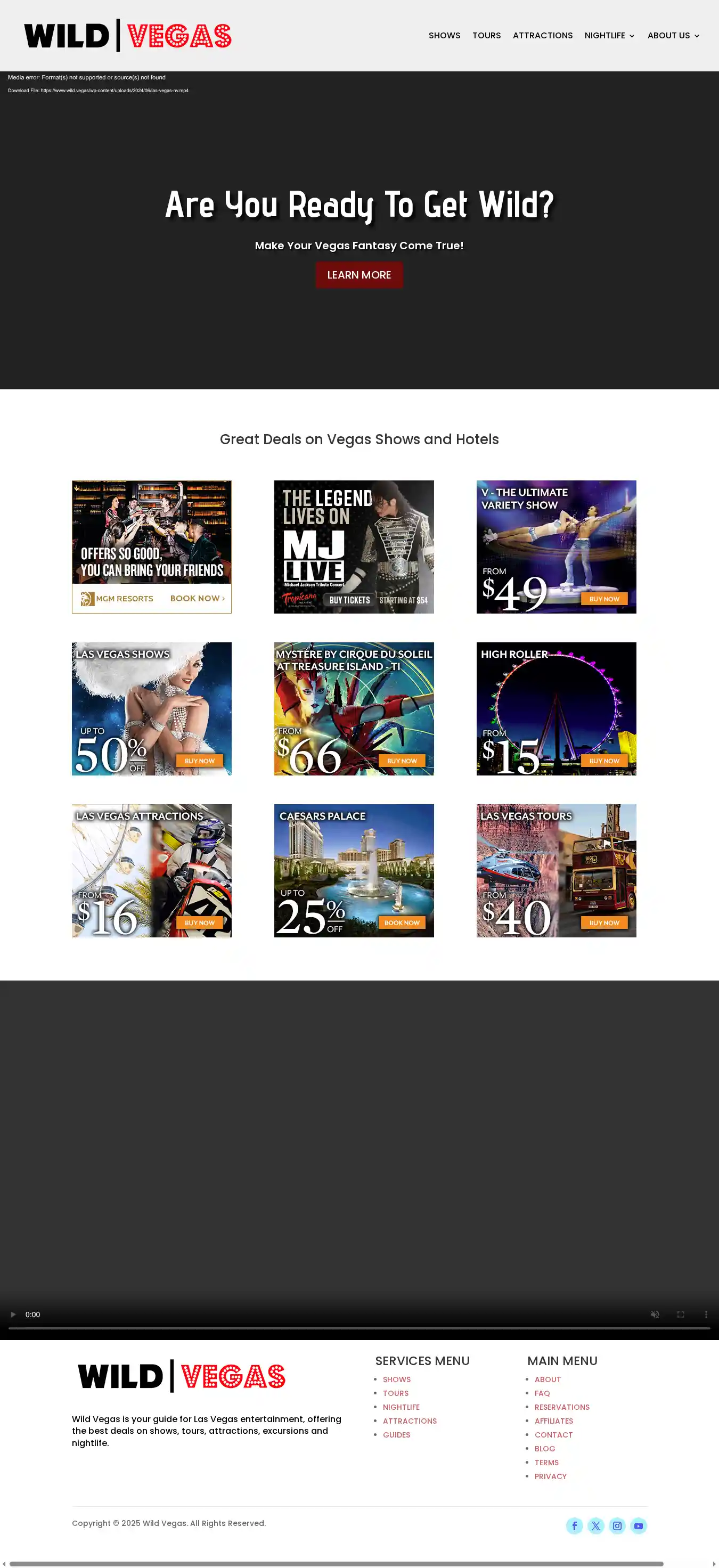Viewport: 719px width, 1568px height.
Task: Open the High Roller deal tile
Action: tap(556, 708)
